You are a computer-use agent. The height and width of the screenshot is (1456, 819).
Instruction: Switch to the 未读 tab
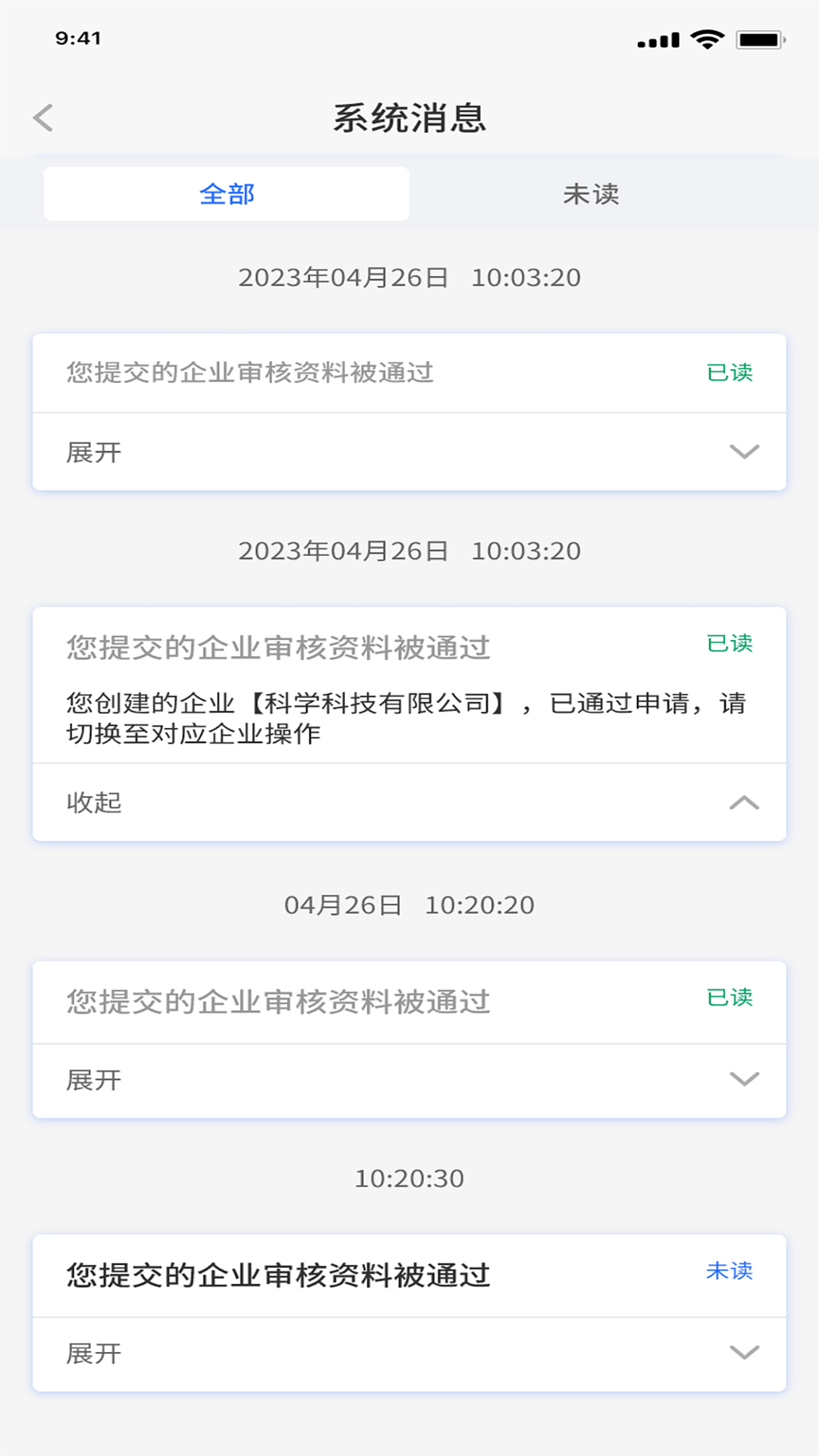click(591, 194)
